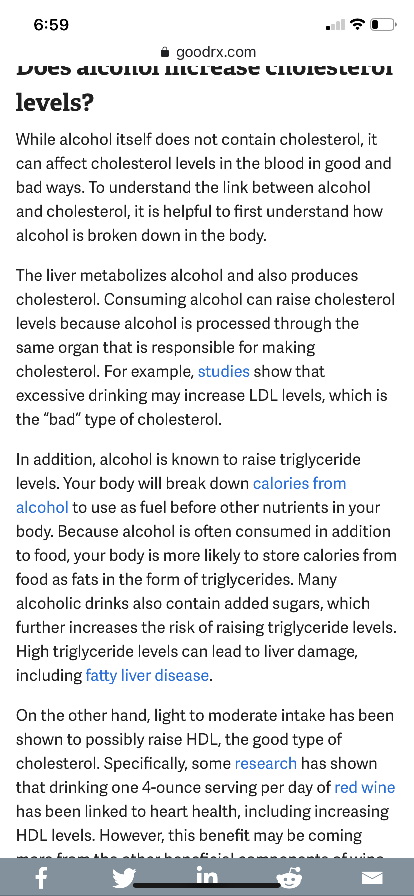Tap the goodrx.com address bar
This screenshot has width=414, height=896.
click(207, 53)
